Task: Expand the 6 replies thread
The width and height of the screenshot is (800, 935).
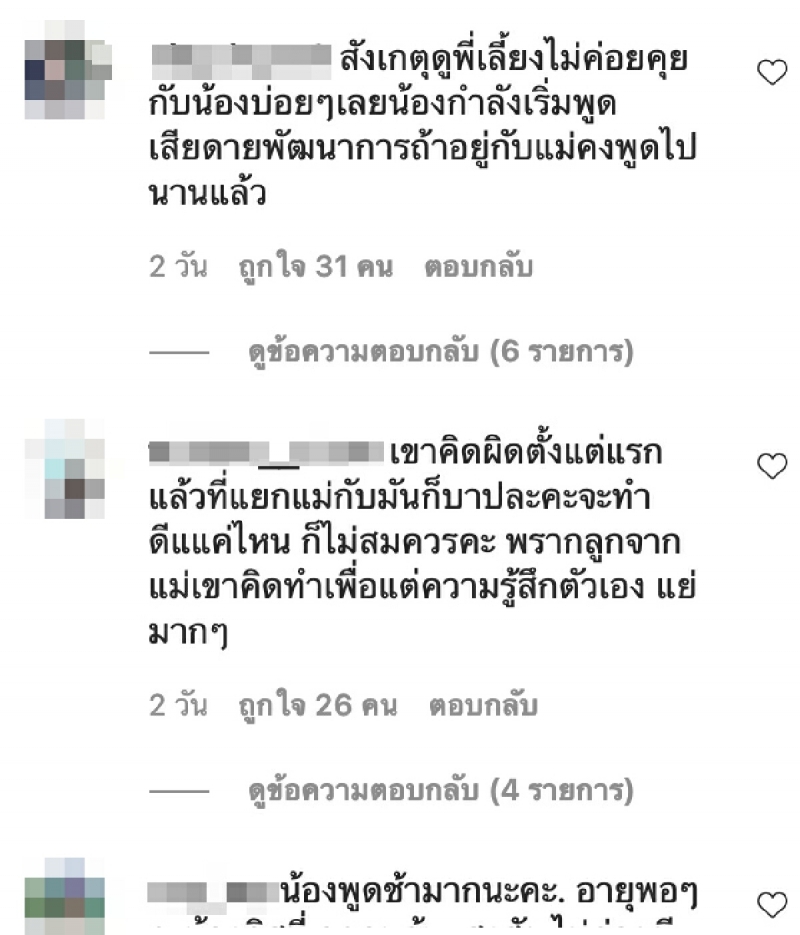Action: (440, 352)
